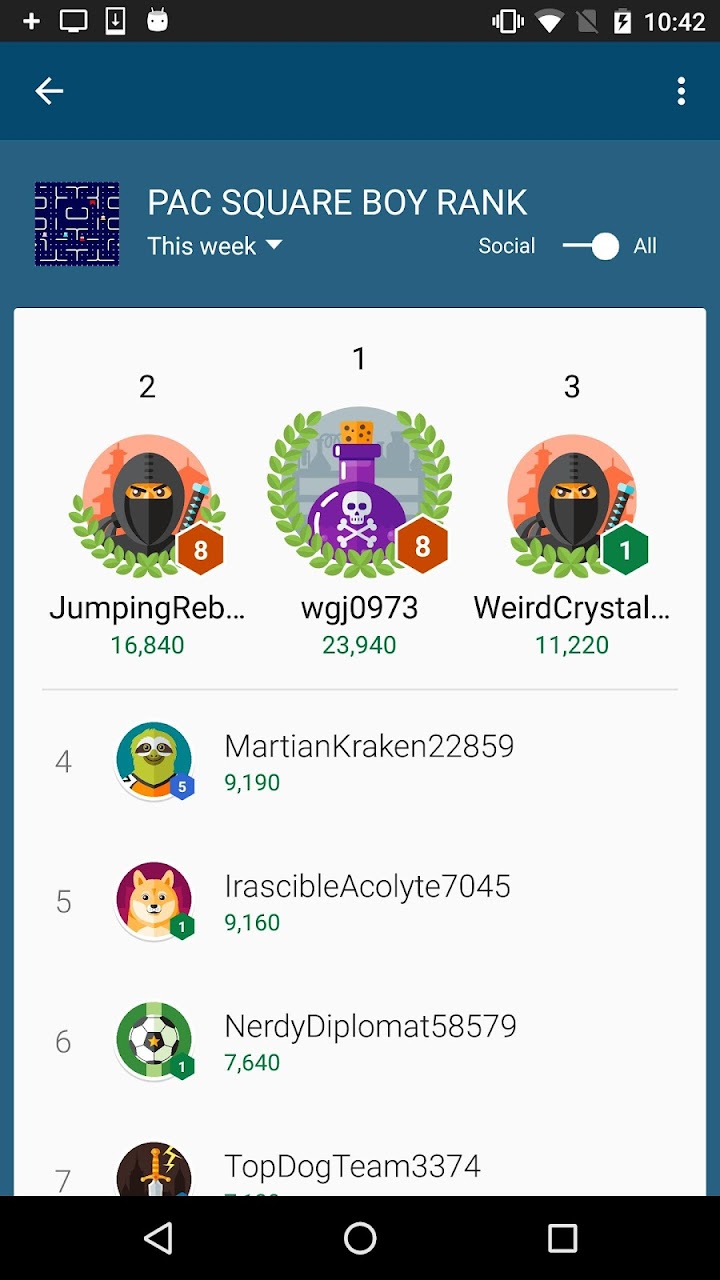Go back using the top arrow
The height and width of the screenshot is (1280, 720).
49,91
